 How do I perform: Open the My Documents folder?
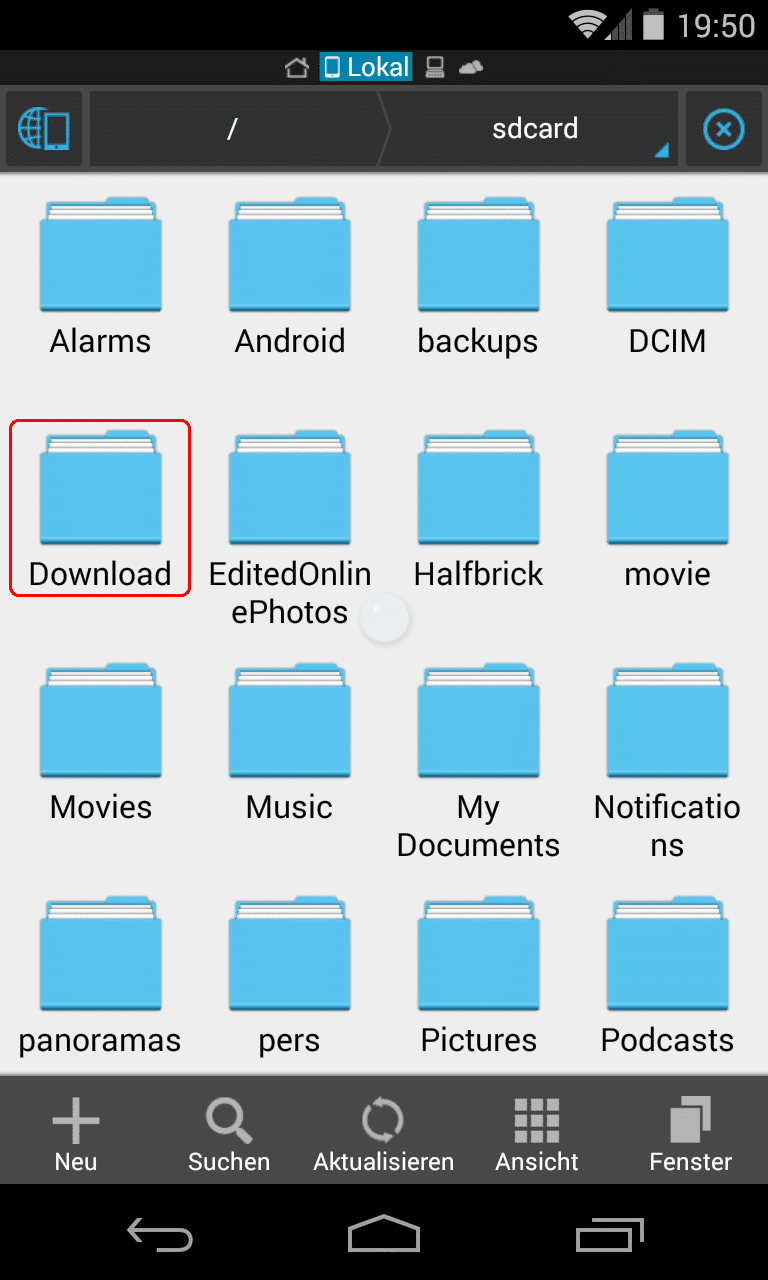pyautogui.click(x=478, y=761)
